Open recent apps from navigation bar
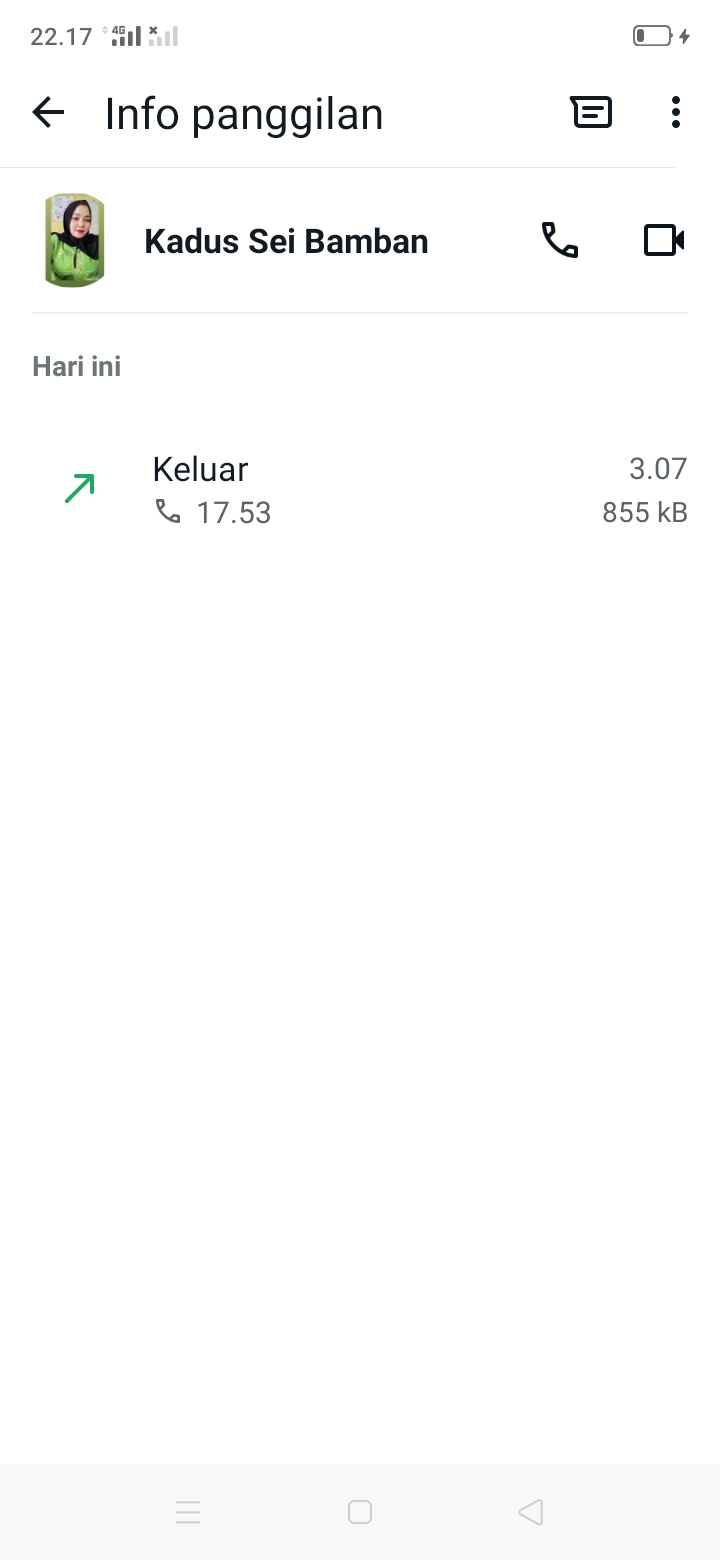The height and width of the screenshot is (1560, 720). coord(188,1512)
